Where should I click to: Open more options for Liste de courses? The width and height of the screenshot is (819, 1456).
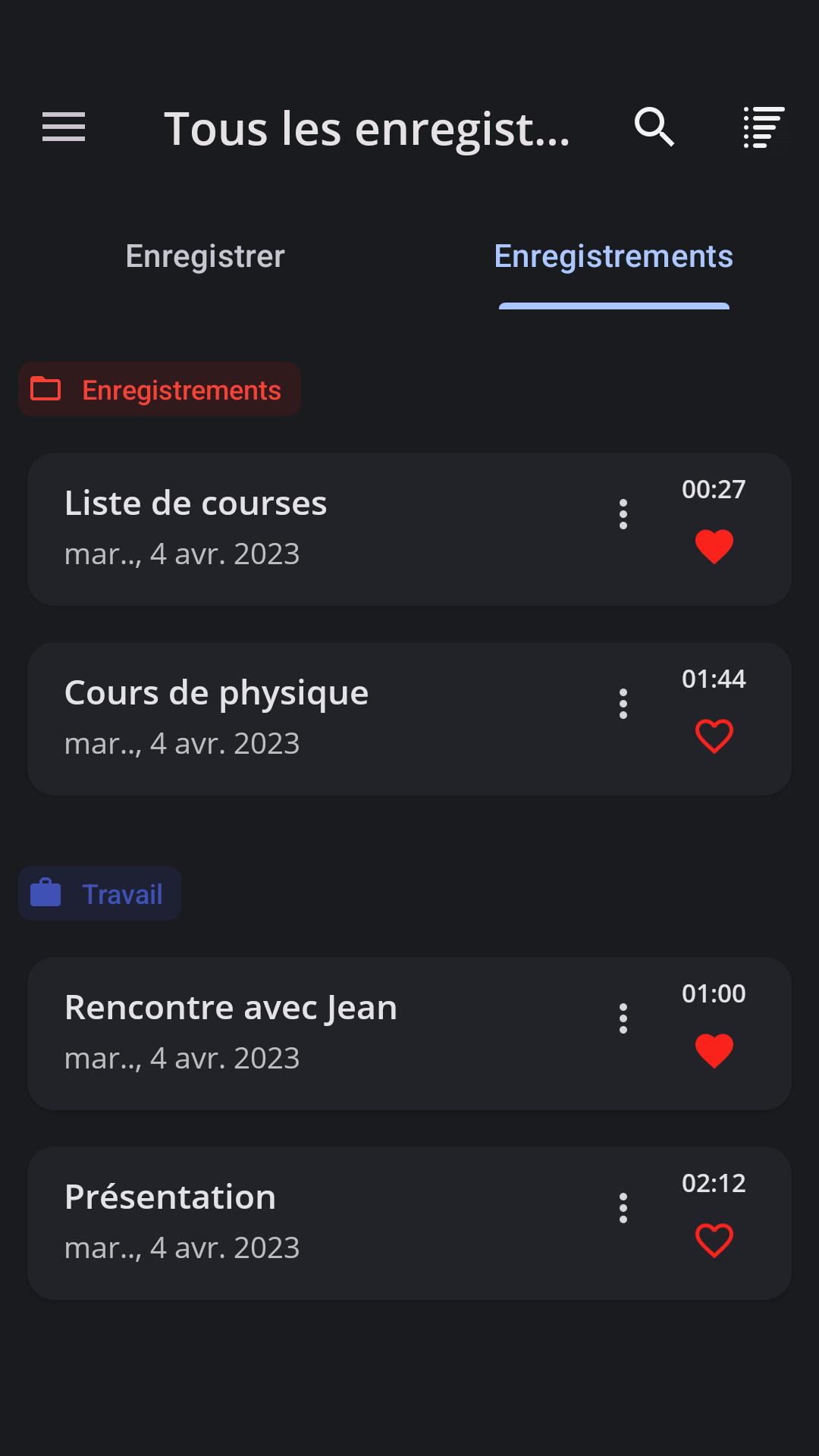coord(623,514)
